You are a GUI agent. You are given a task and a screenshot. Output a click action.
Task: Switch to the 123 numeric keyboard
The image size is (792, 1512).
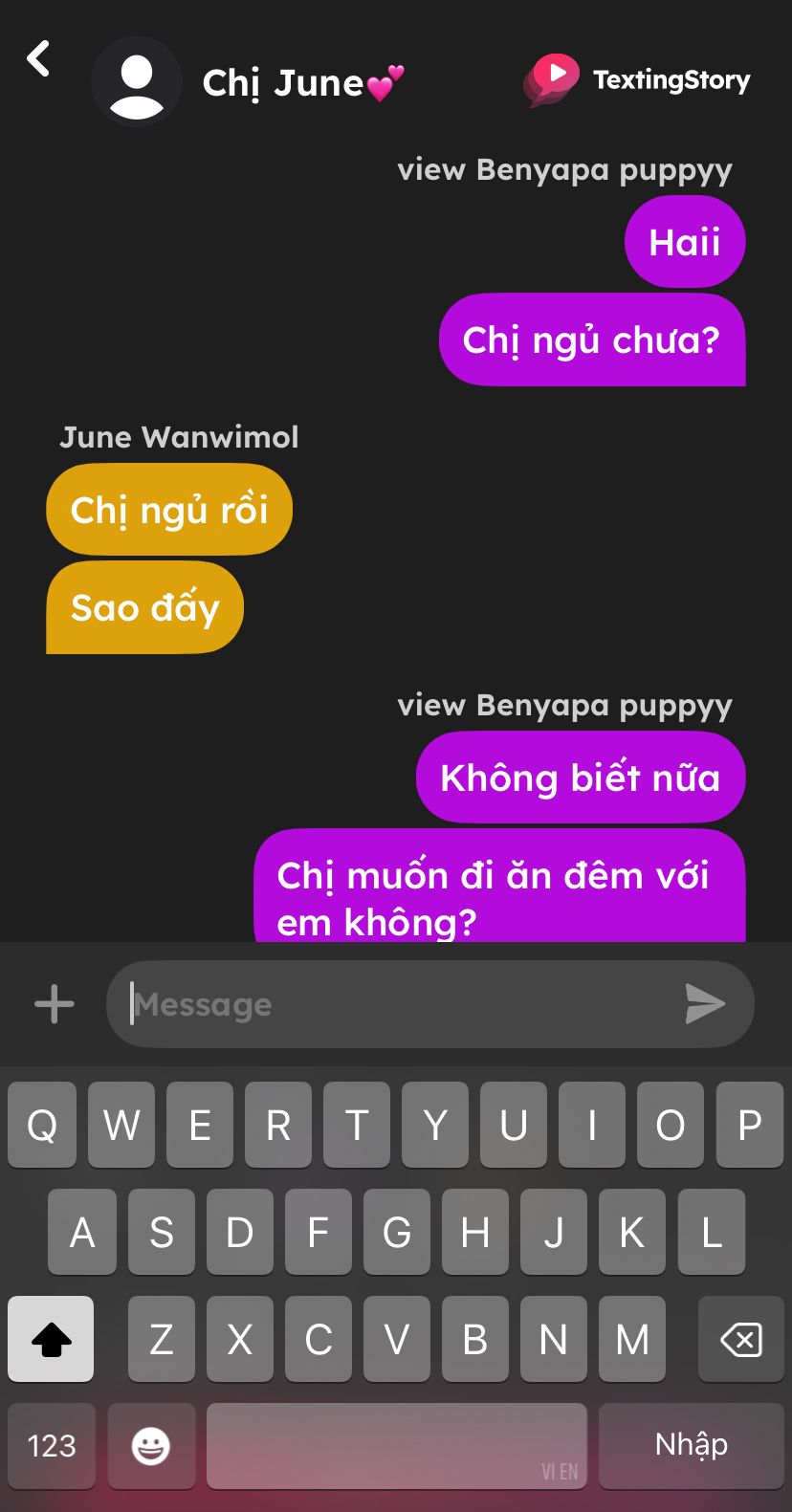pyautogui.click(x=52, y=1445)
